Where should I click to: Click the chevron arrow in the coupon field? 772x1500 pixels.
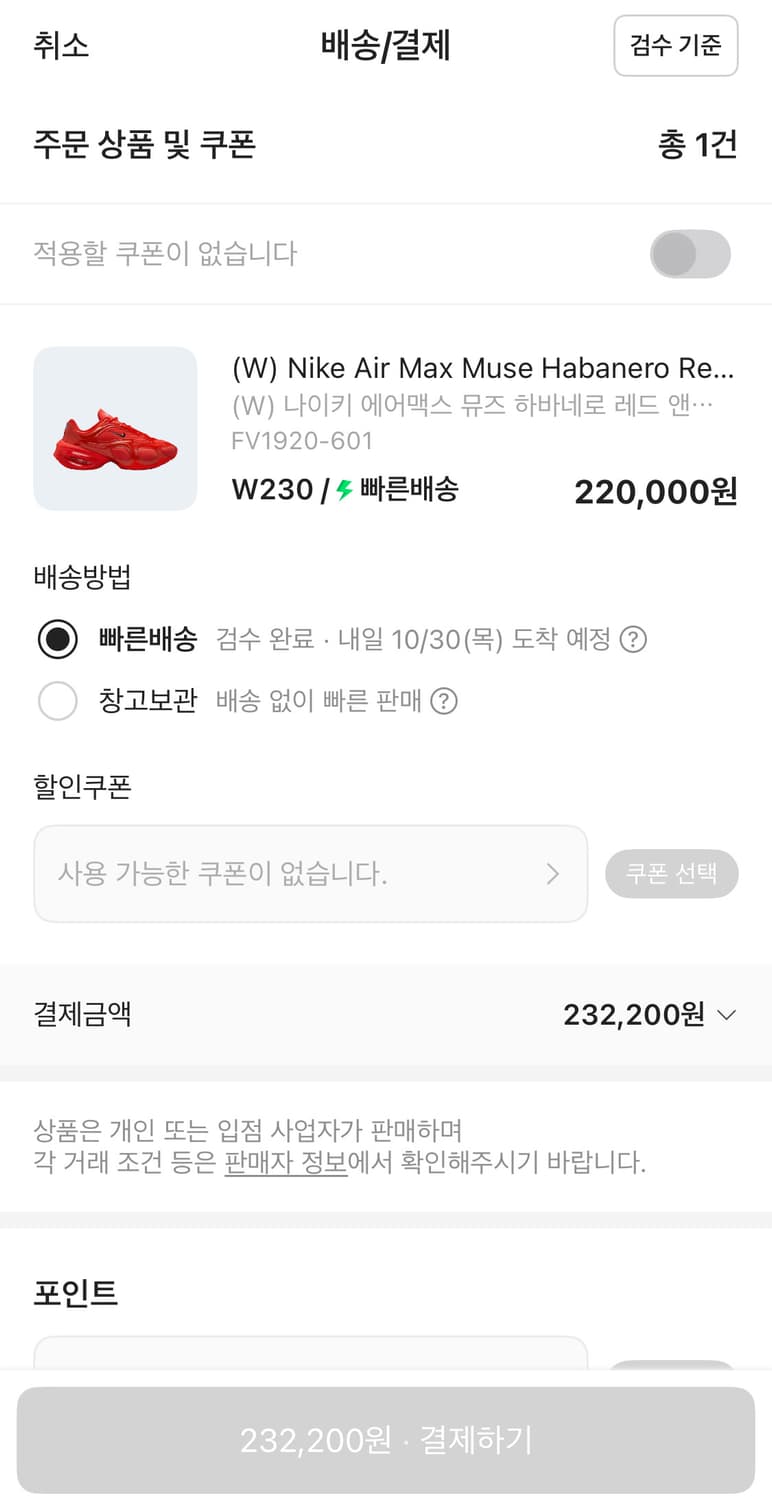pyautogui.click(x=553, y=873)
